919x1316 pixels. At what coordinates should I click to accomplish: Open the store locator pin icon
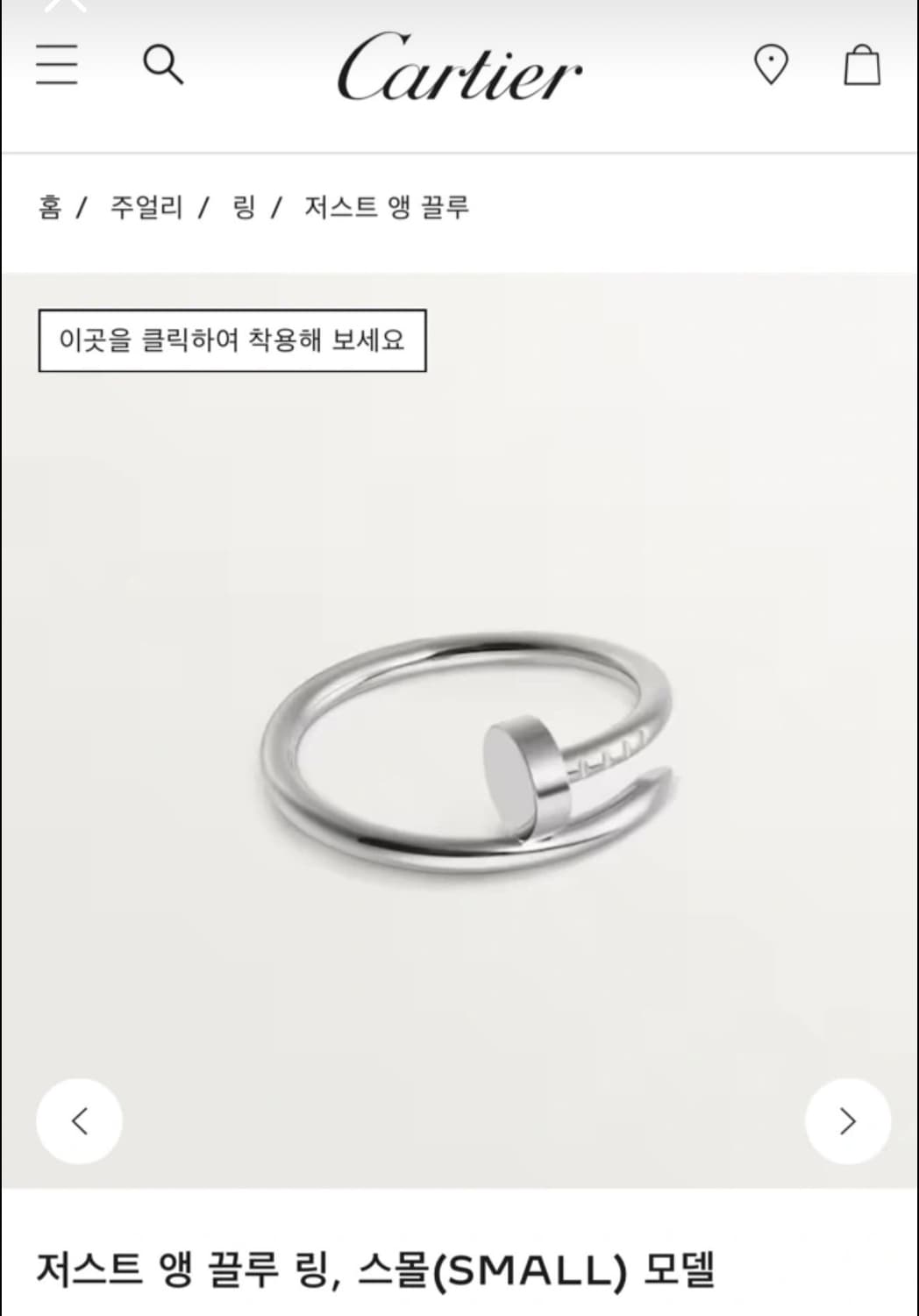point(771,66)
